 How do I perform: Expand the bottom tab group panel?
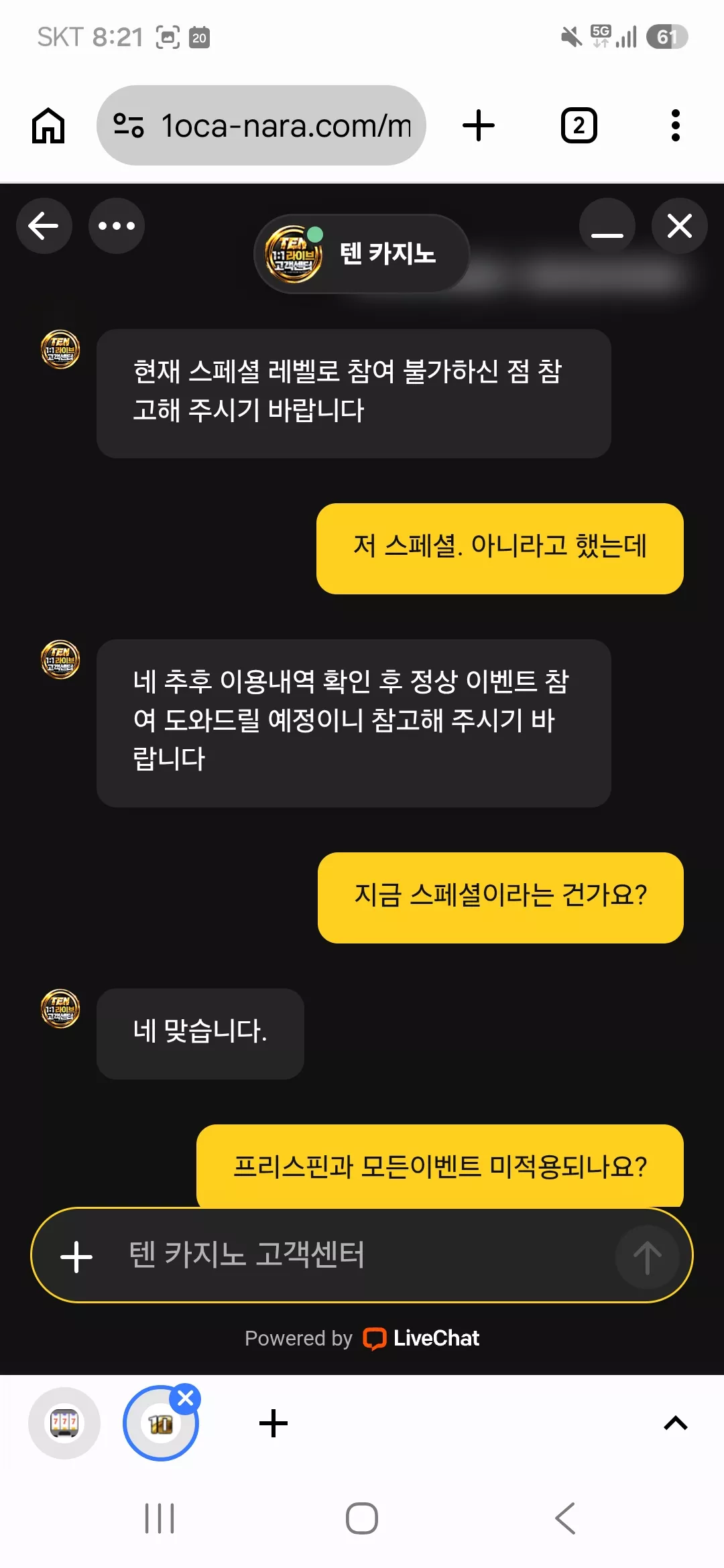(676, 1423)
